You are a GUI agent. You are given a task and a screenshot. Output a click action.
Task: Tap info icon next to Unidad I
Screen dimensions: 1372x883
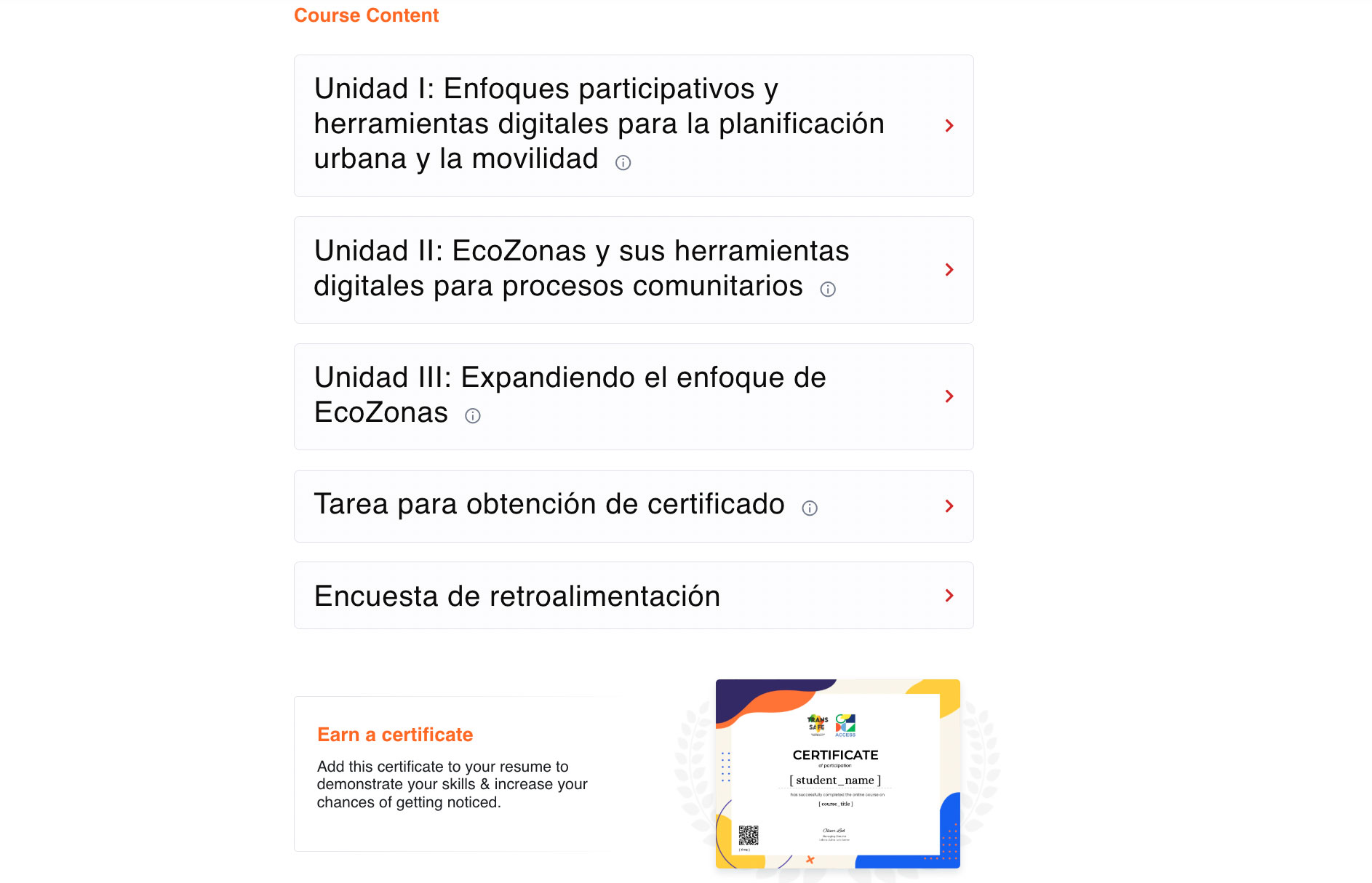623,163
